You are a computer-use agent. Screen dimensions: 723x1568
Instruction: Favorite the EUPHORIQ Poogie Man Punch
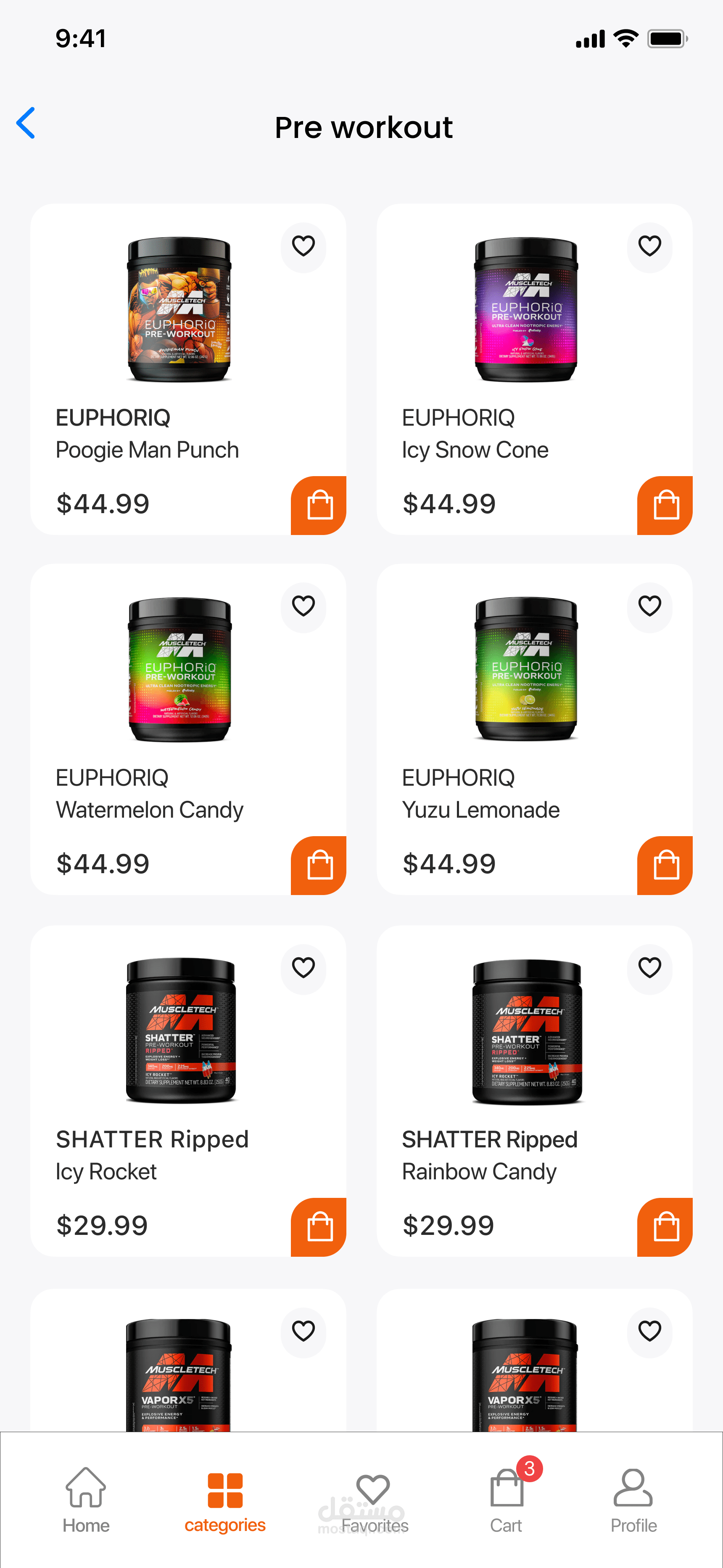click(x=303, y=246)
